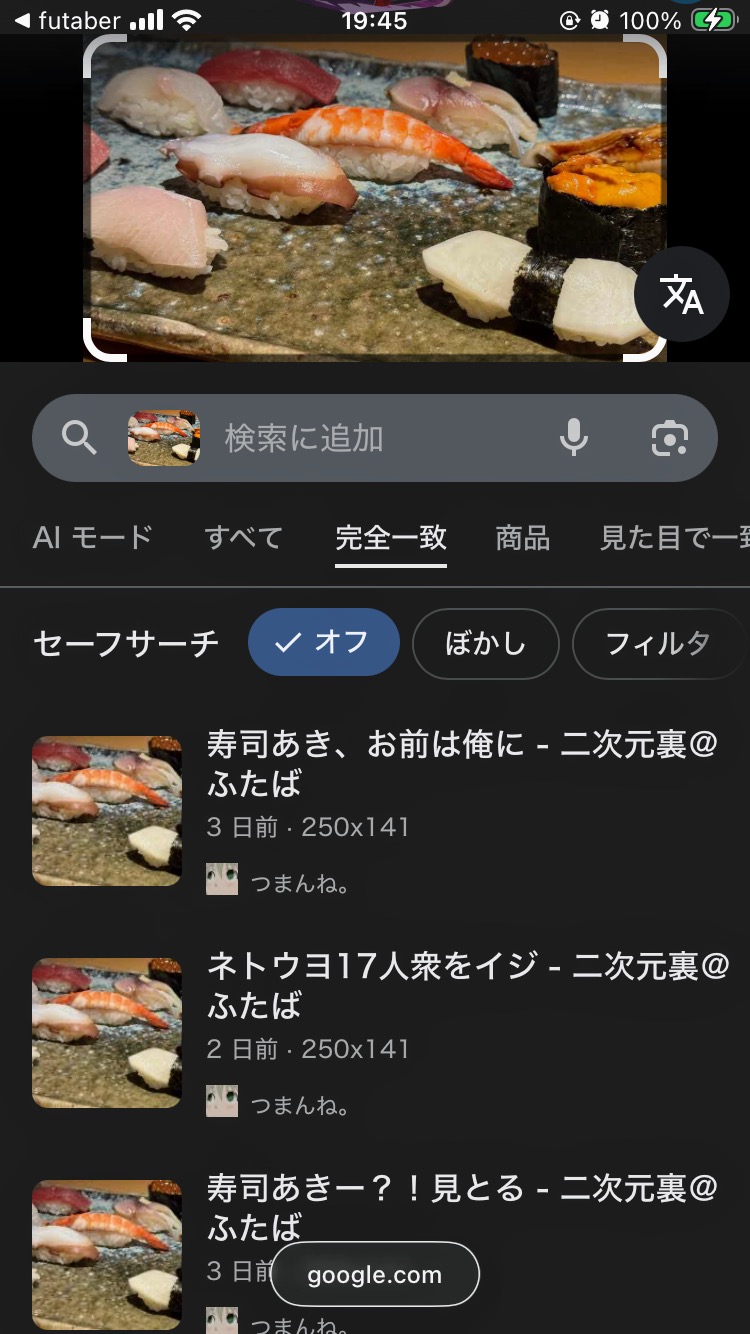
Task: Tap the translate icon on the image
Action: tap(682, 294)
